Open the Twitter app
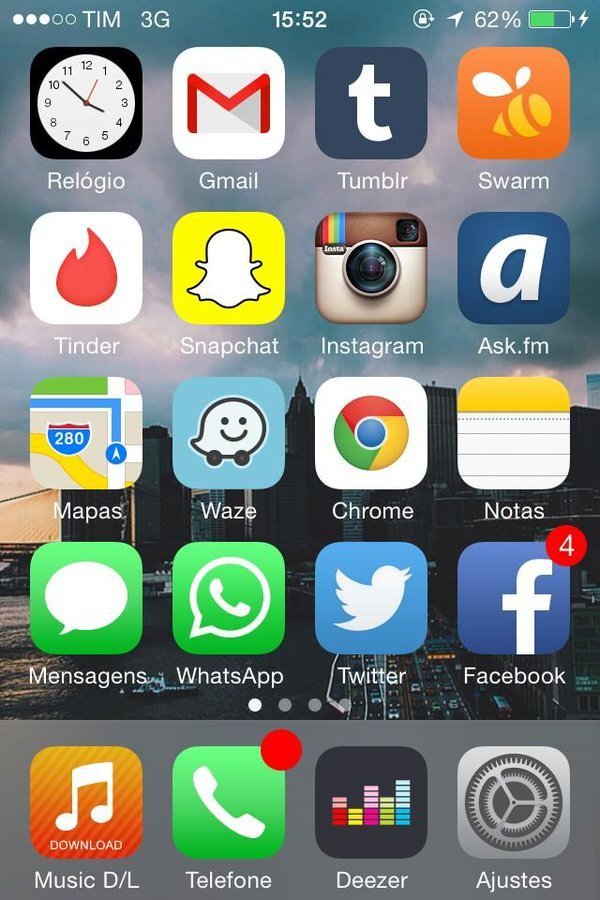 pyautogui.click(x=371, y=598)
